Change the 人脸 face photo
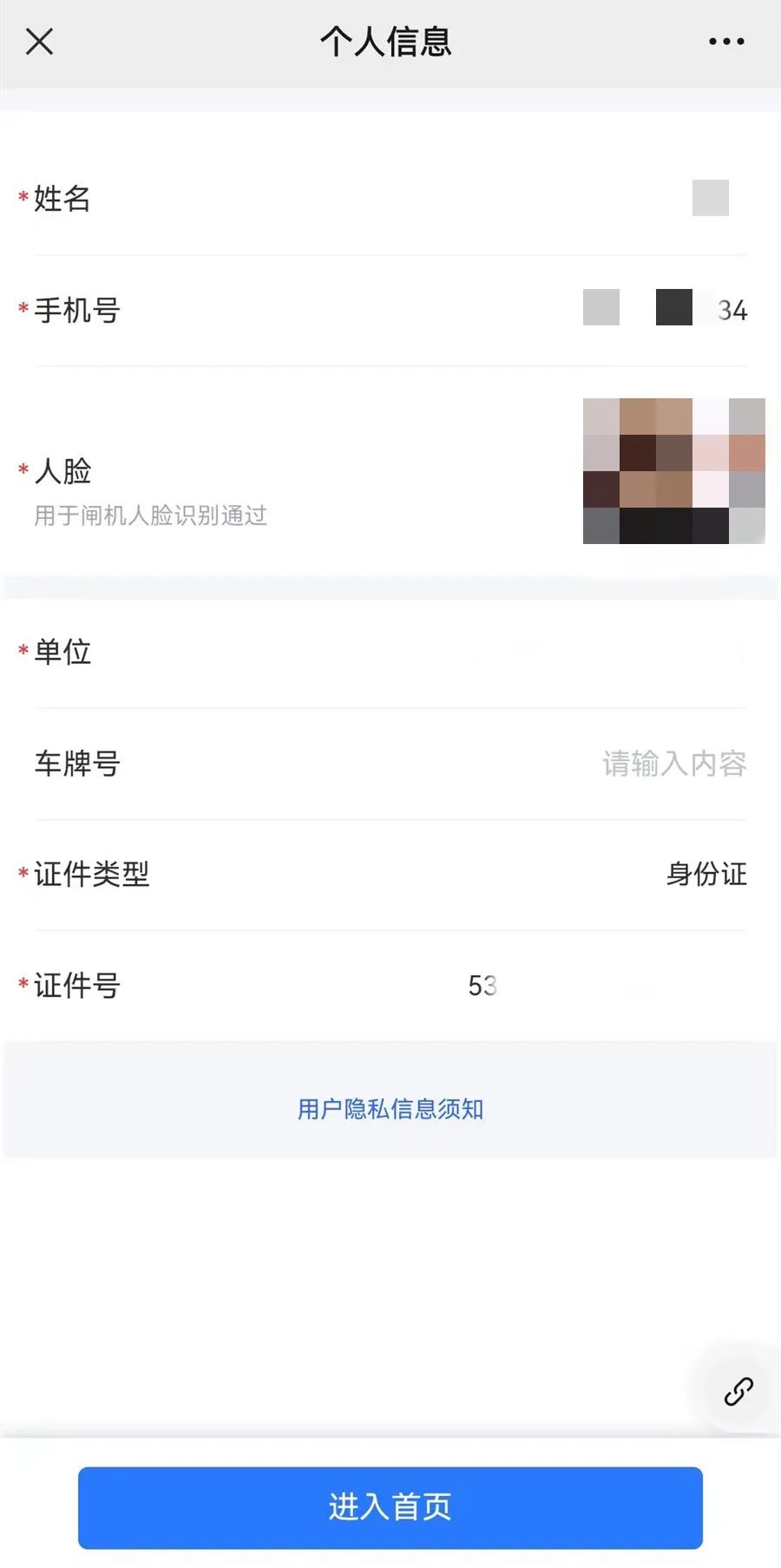 (x=673, y=471)
